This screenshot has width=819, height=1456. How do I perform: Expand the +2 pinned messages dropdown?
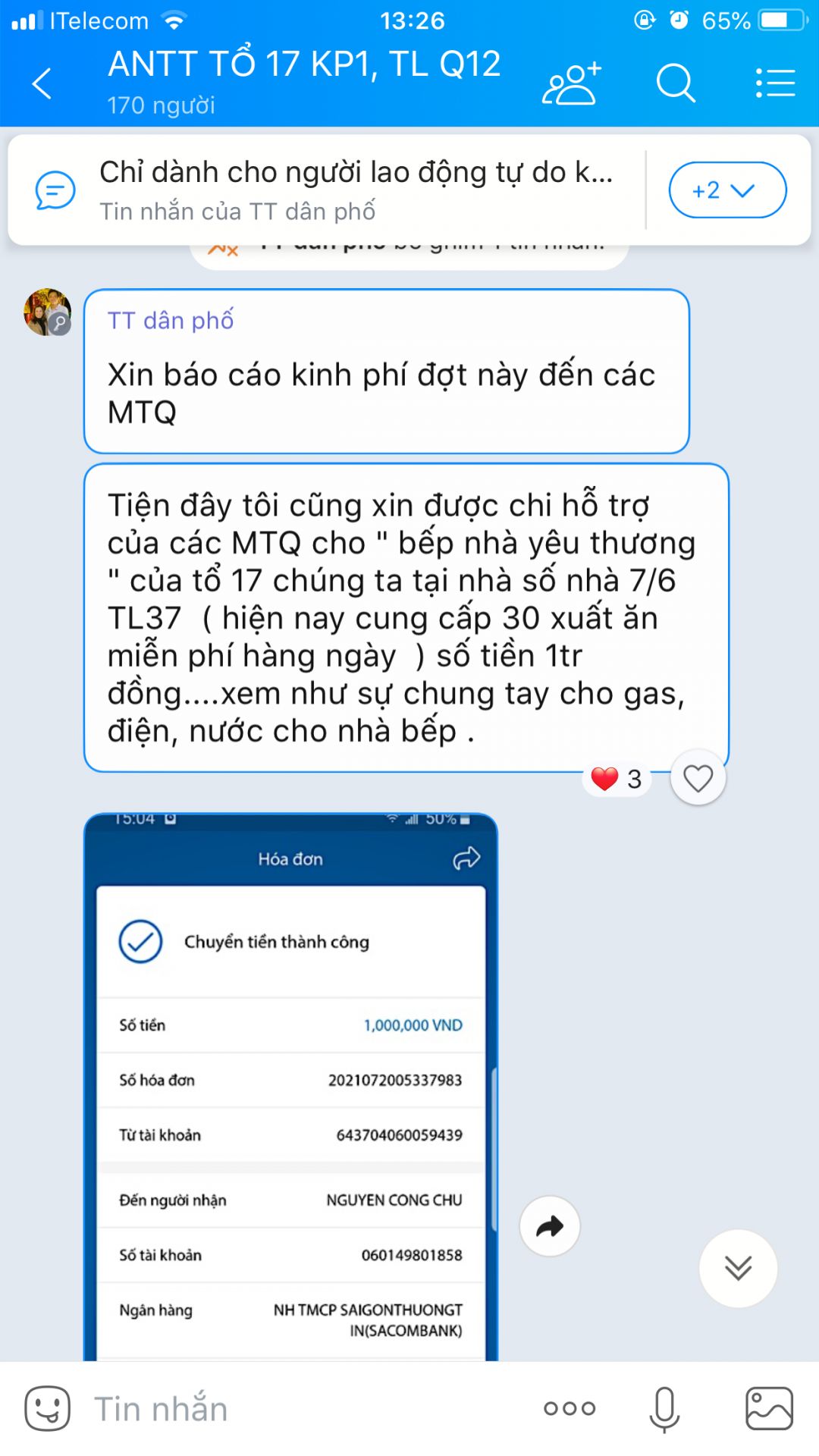click(726, 190)
